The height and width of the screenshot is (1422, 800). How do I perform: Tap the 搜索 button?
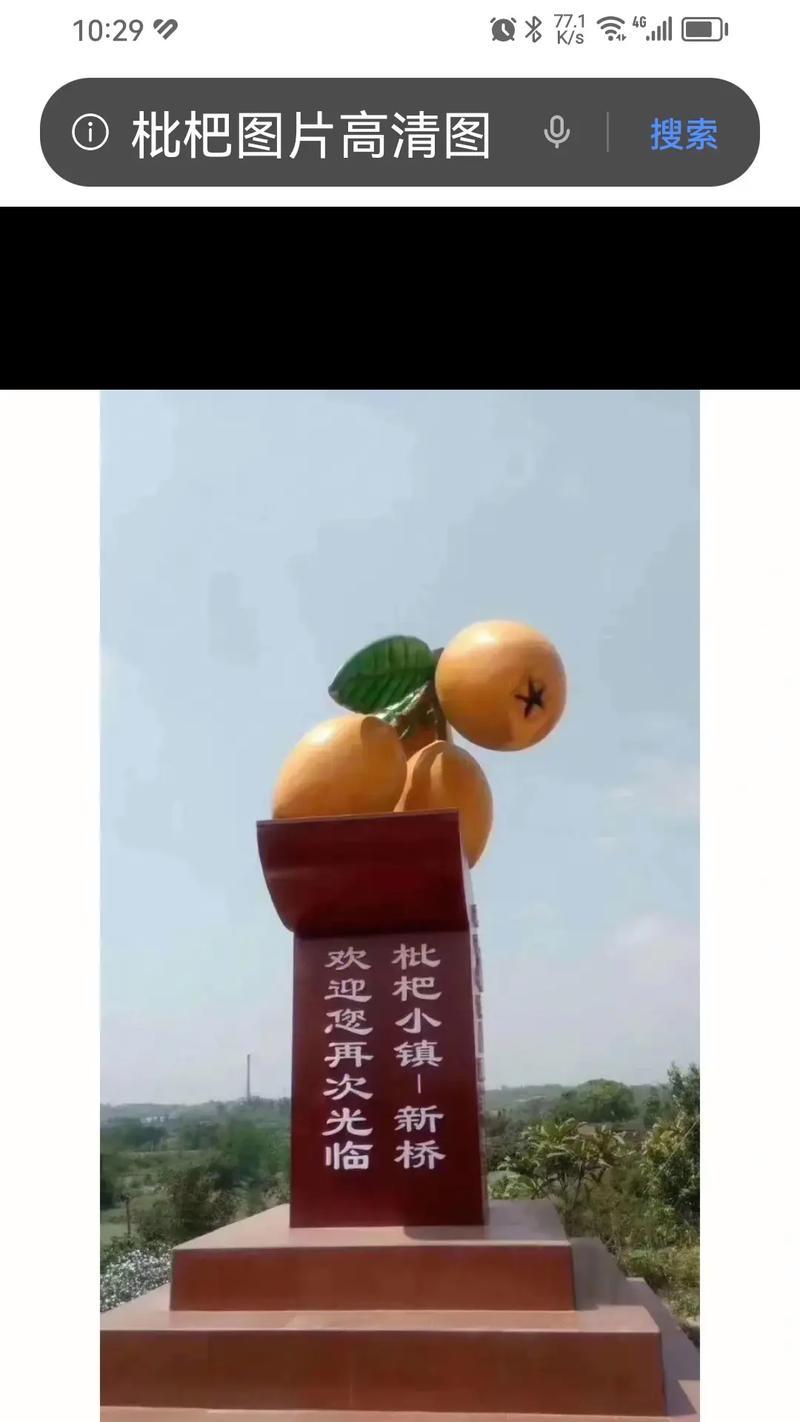684,134
